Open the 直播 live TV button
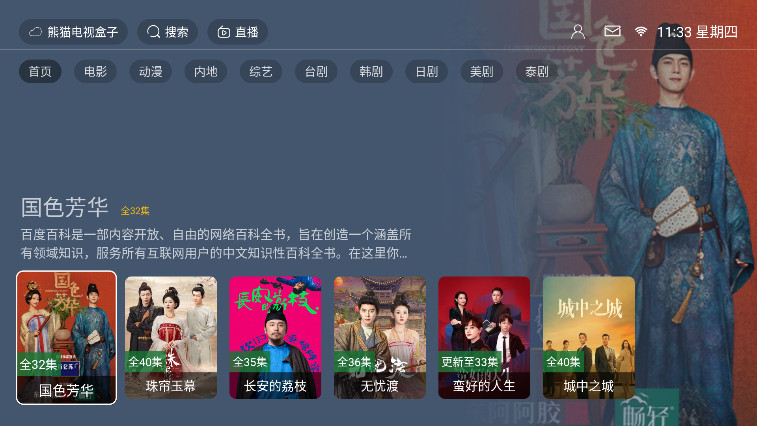 [x=237, y=32]
